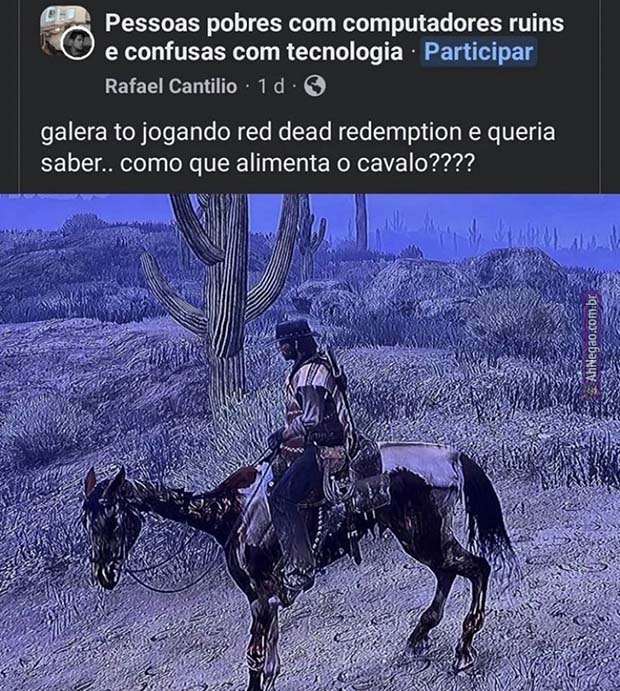Open the Red Dead Redemption post image
620x691 pixels.
coord(310,440)
